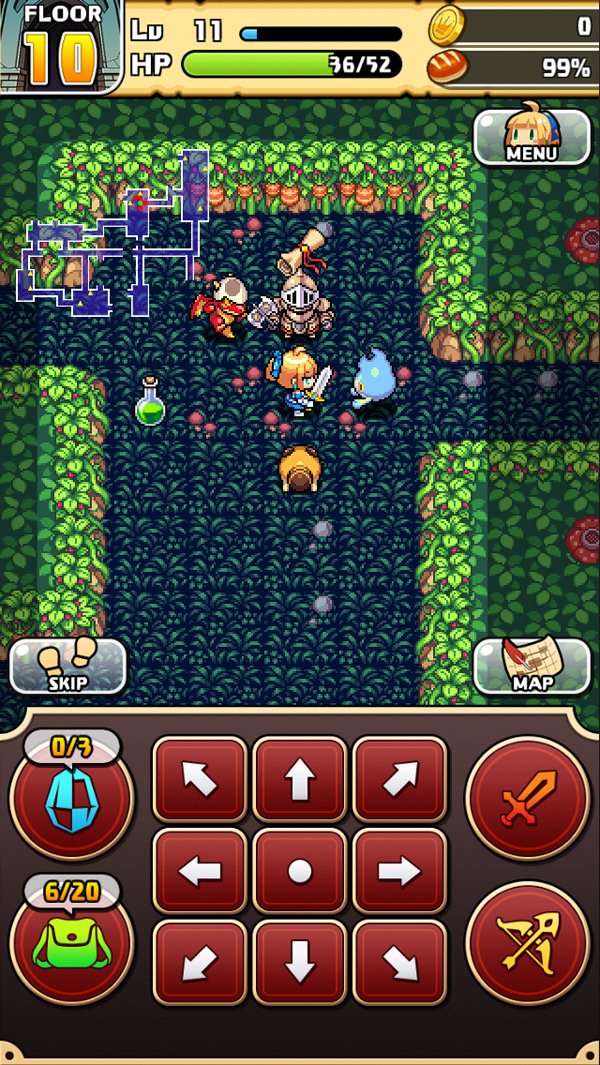Use the blue crystal skill button
600x1065 pixels.
(x=70, y=797)
